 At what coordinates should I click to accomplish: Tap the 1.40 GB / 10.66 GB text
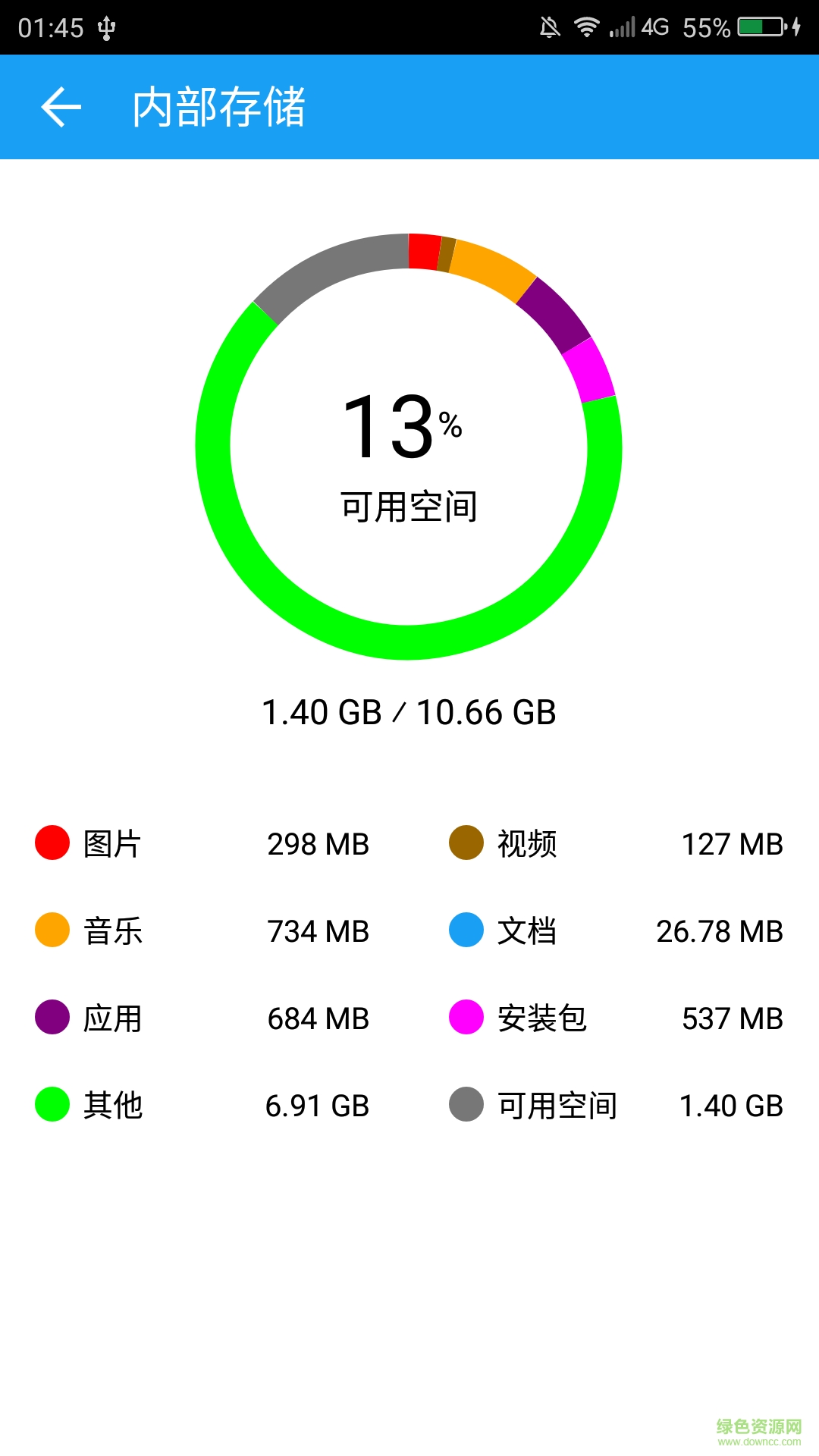pos(409,711)
